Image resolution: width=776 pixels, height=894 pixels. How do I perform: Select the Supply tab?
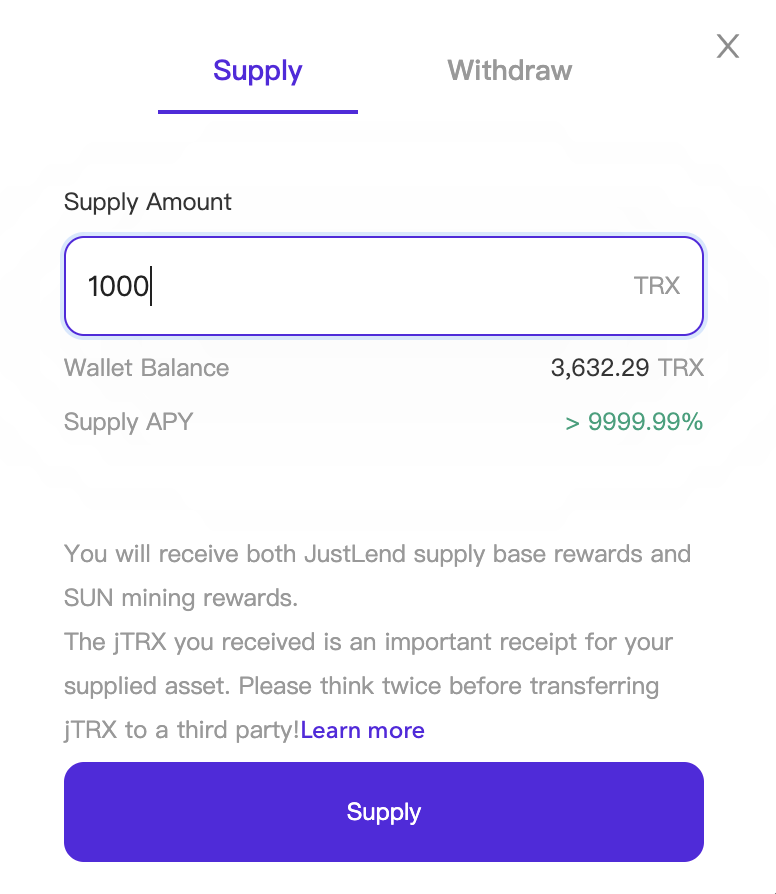[x=258, y=71]
